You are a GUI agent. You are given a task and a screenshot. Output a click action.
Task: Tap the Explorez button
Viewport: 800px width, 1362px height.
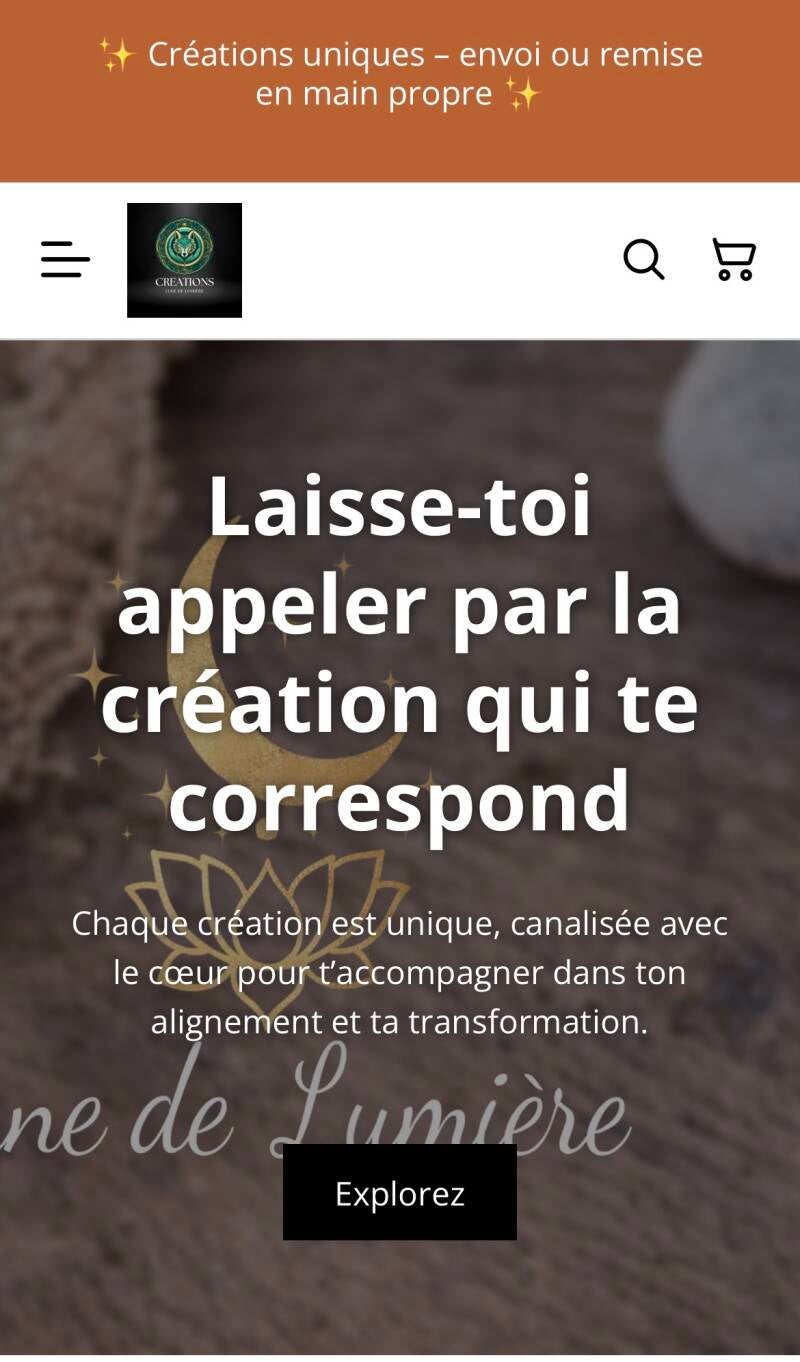(400, 1193)
